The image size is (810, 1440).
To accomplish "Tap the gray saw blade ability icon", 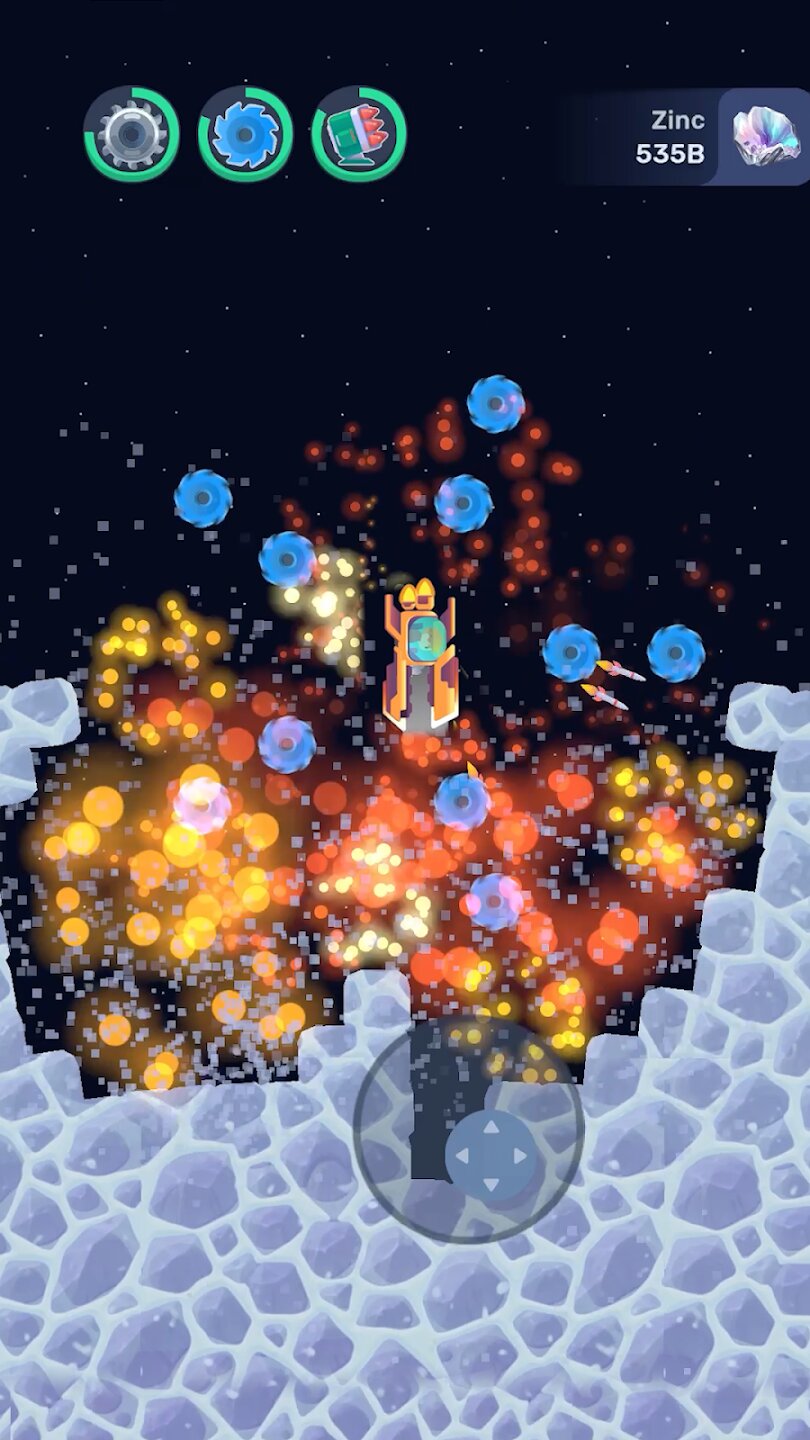I will tap(131, 134).
